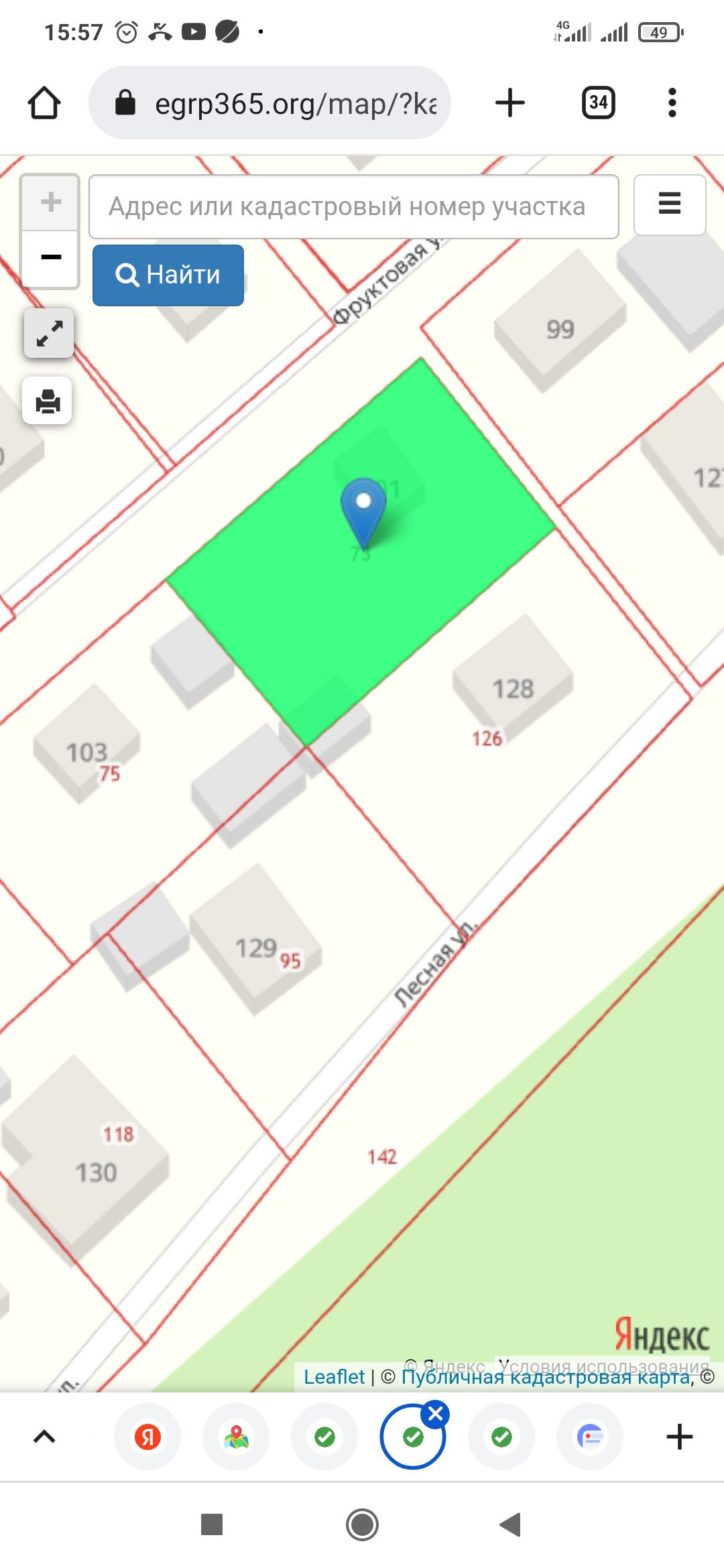This screenshot has height=1568, width=724.
Task: Expand the map to fullscreen
Action: (49, 333)
